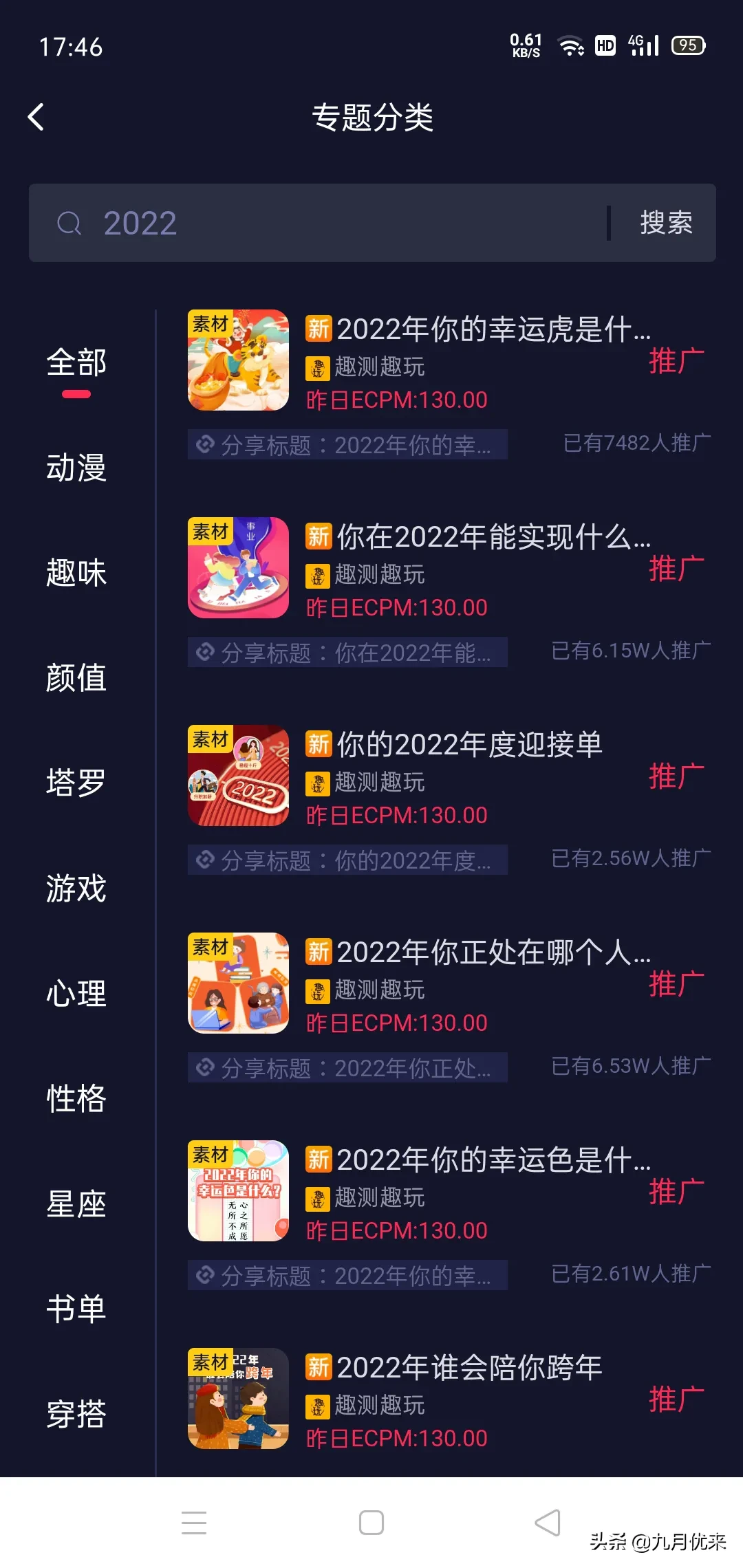Select the 心理 category
Viewport: 743px width, 1568px height.
[76, 993]
